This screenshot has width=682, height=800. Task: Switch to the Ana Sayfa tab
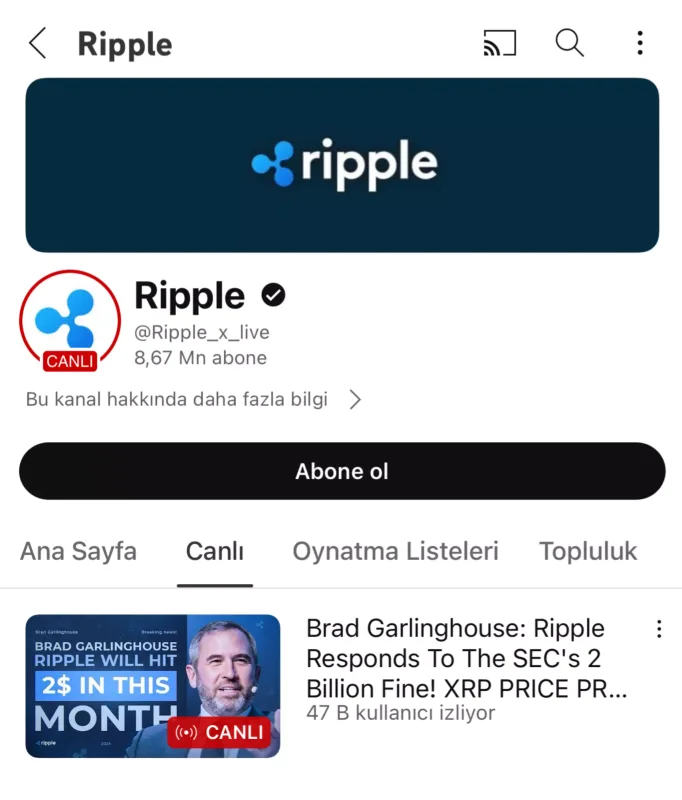78,551
